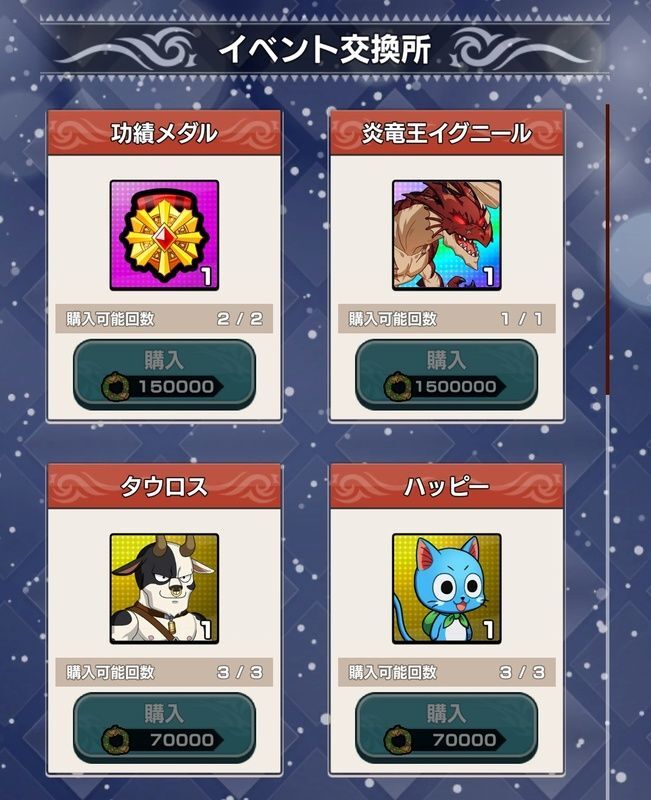Buy タウロス for 70000

click(165, 727)
